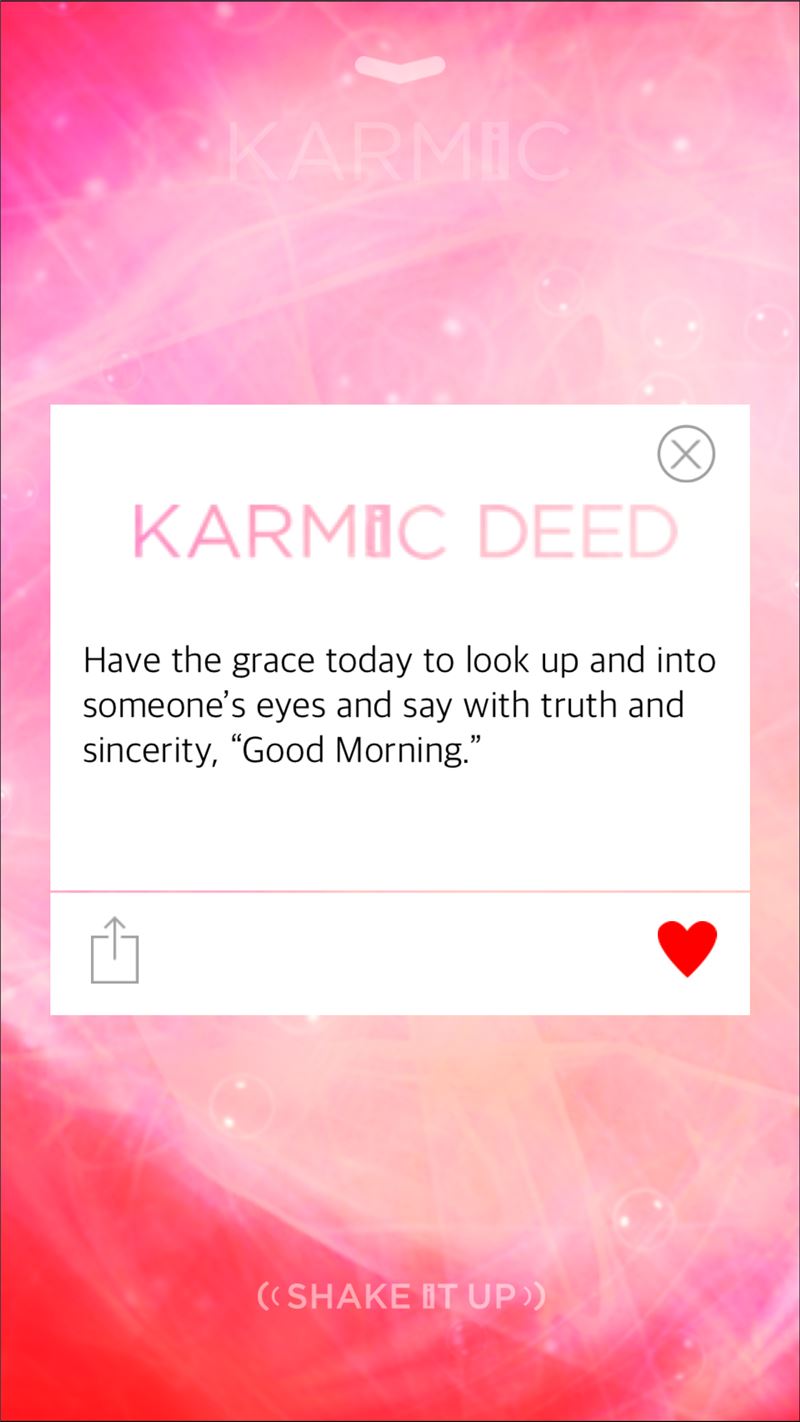Share this karmic deed

(x=115, y=950)
